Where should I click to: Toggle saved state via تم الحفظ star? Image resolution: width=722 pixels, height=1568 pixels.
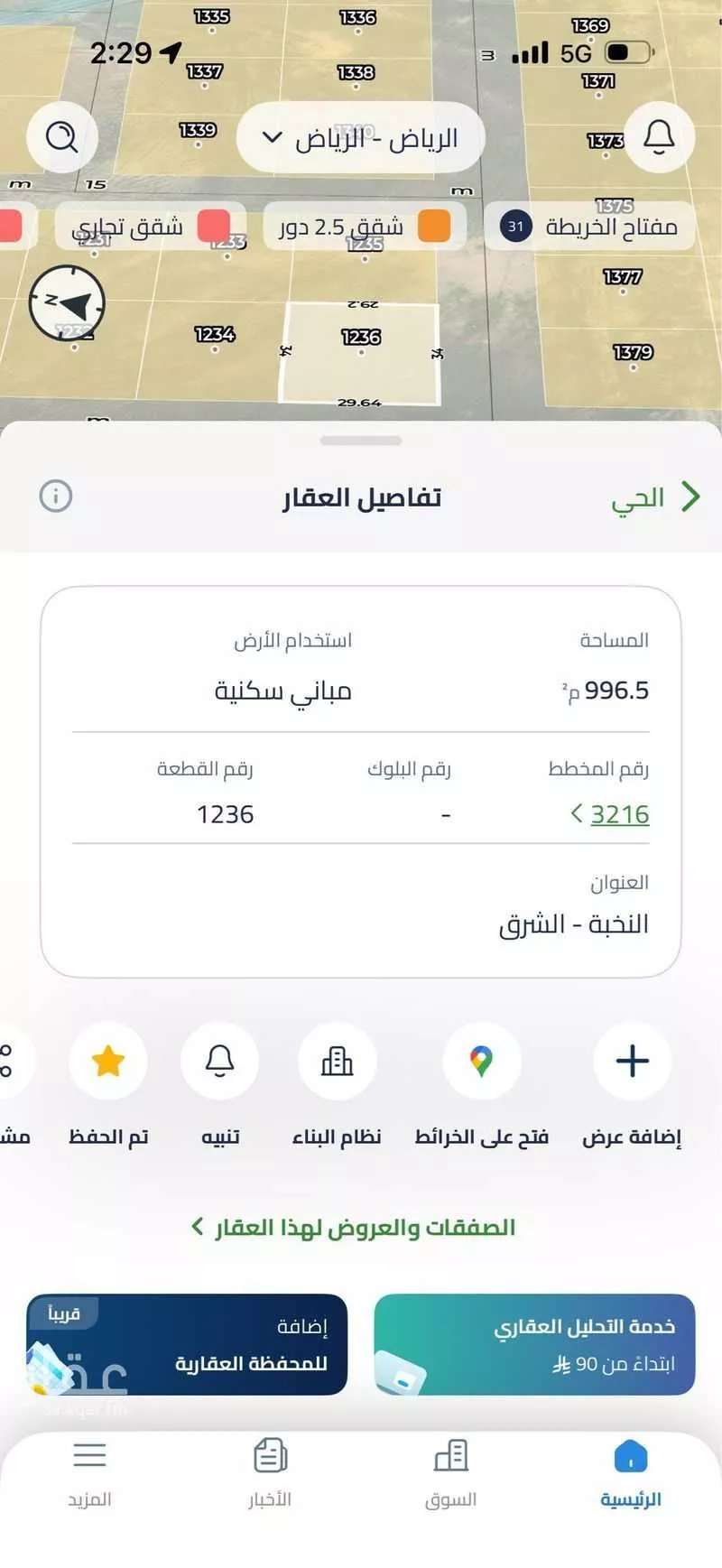[108, 1062]
